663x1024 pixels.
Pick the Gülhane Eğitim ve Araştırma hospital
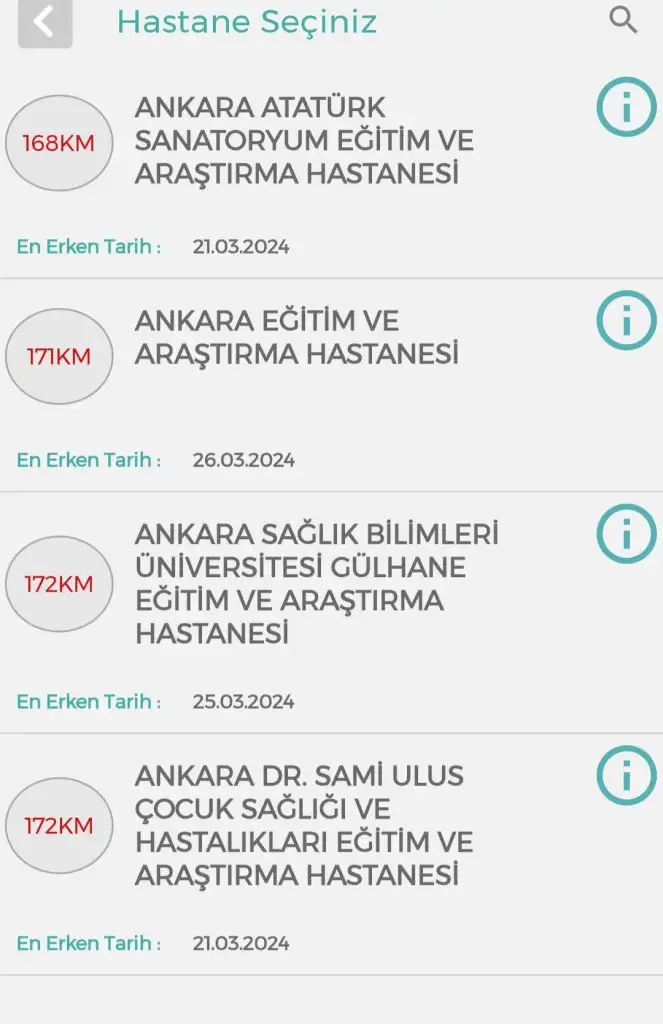tap(316, 584)
